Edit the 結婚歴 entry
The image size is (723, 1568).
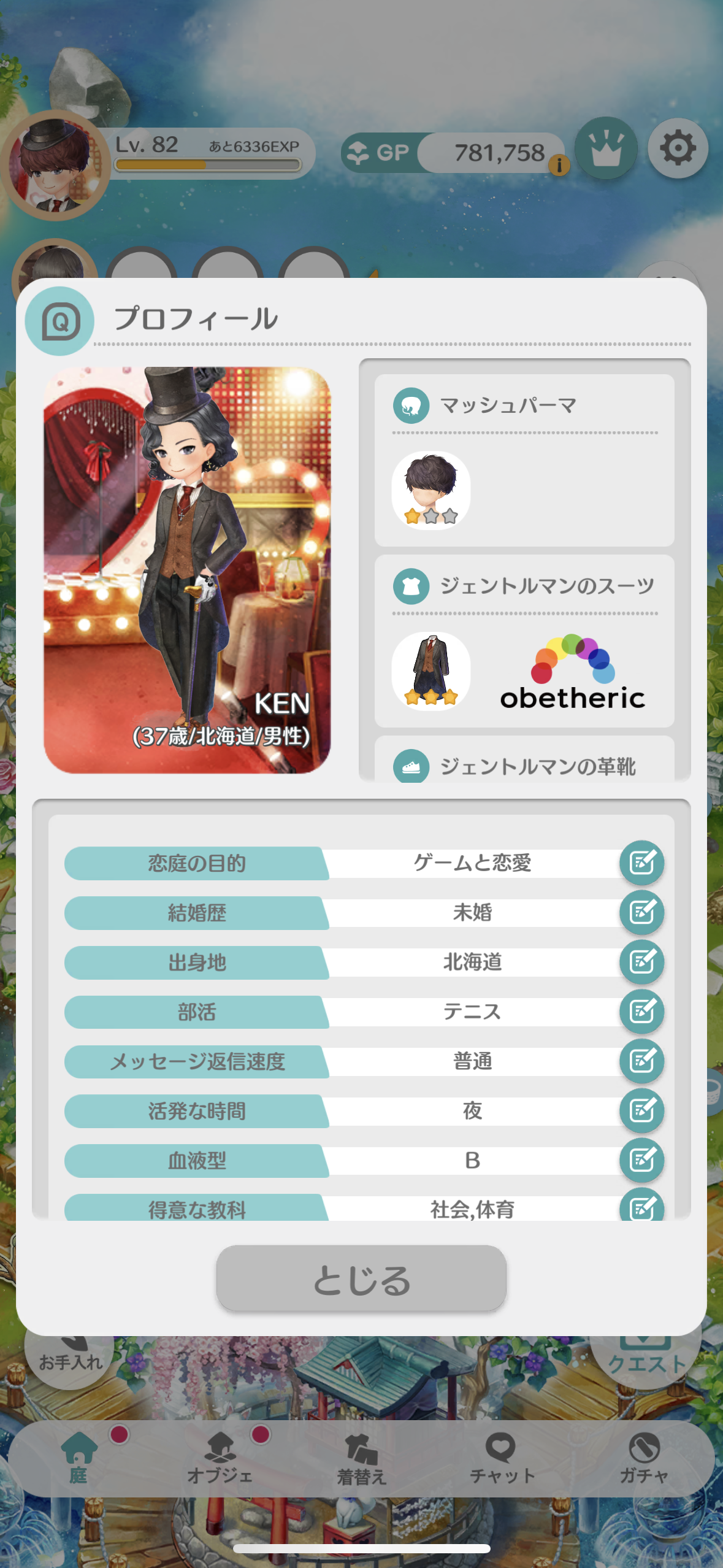pyautogui.click(x=641, y=912)
